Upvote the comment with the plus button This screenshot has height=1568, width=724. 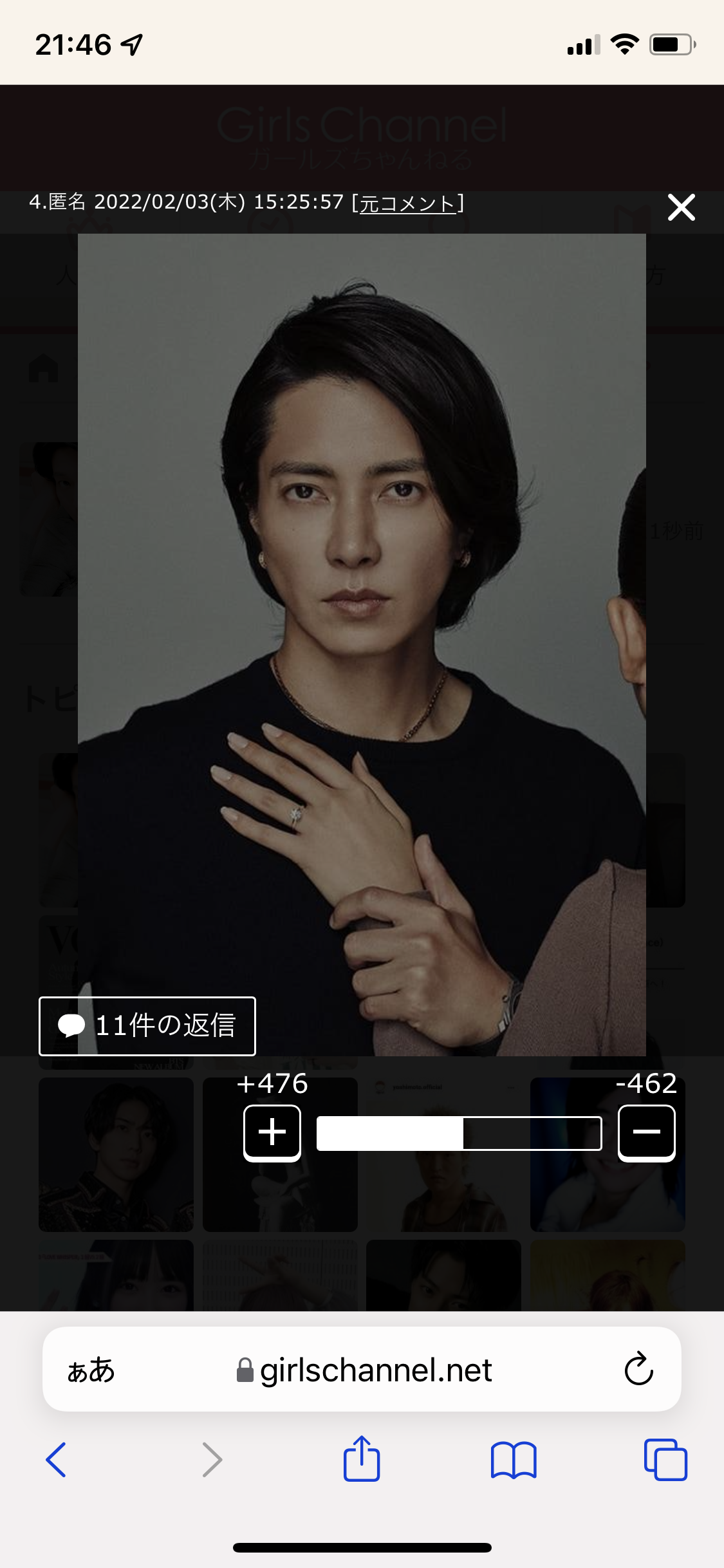coord(272,1132)
